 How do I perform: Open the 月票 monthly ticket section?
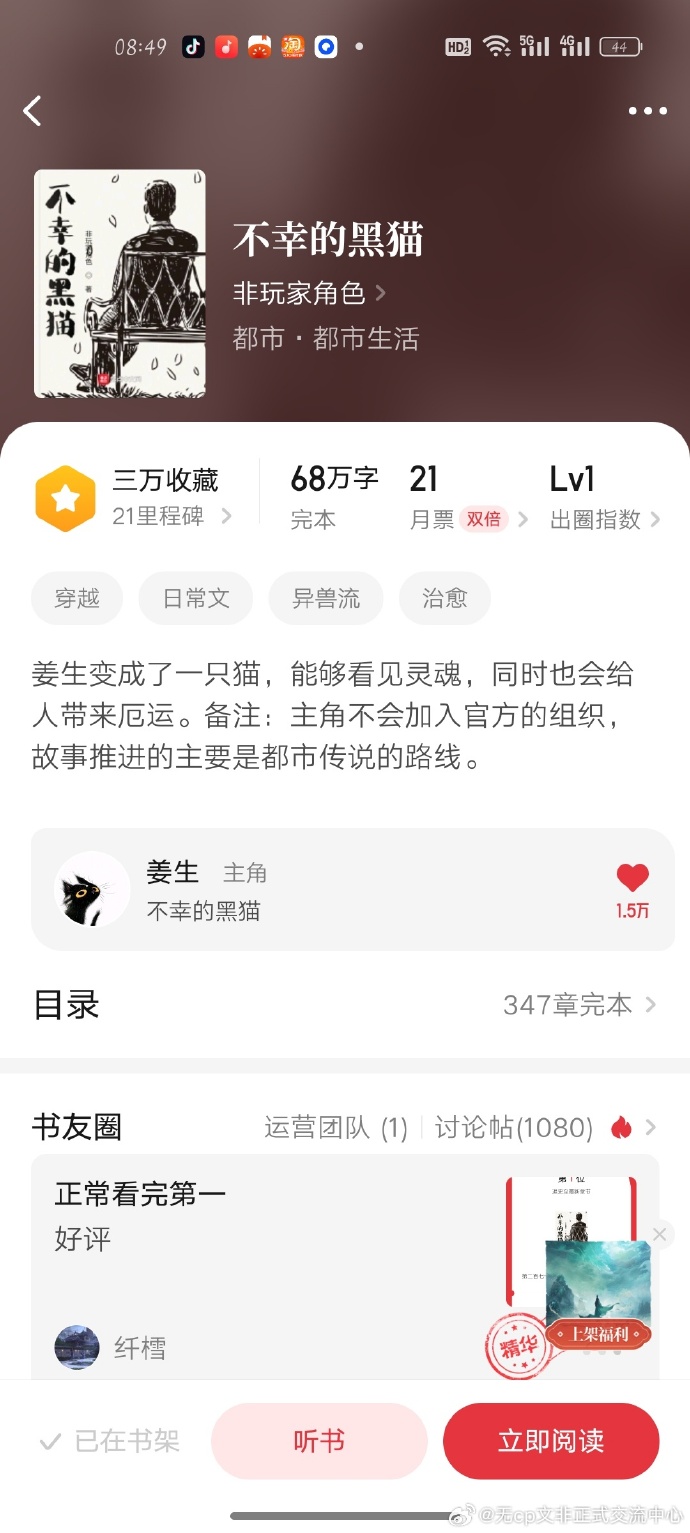(468, 519)
